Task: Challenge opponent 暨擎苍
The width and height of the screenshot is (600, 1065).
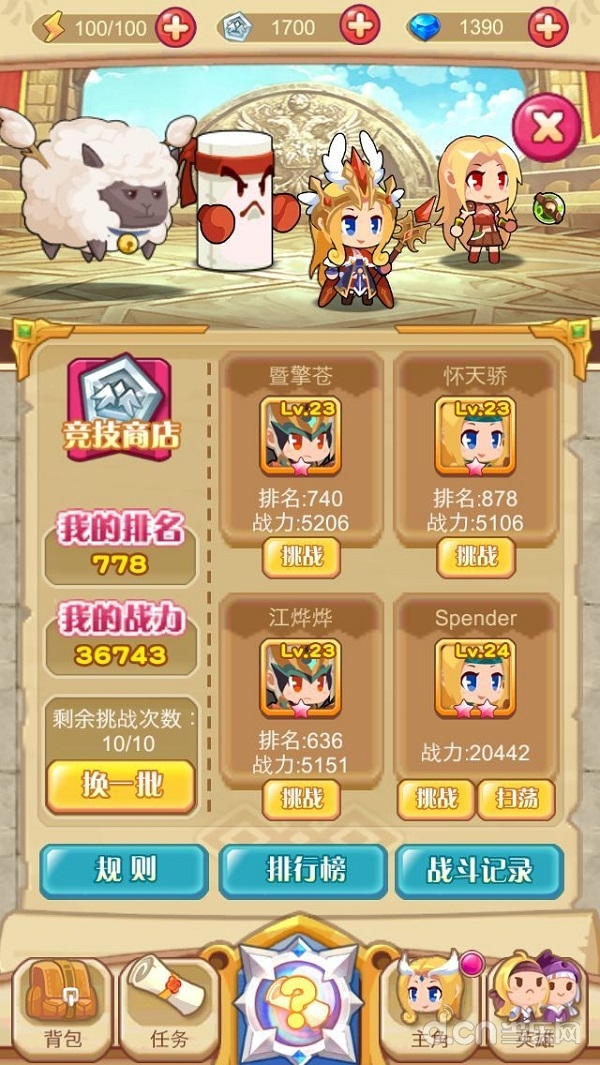Action: point(301,557)
